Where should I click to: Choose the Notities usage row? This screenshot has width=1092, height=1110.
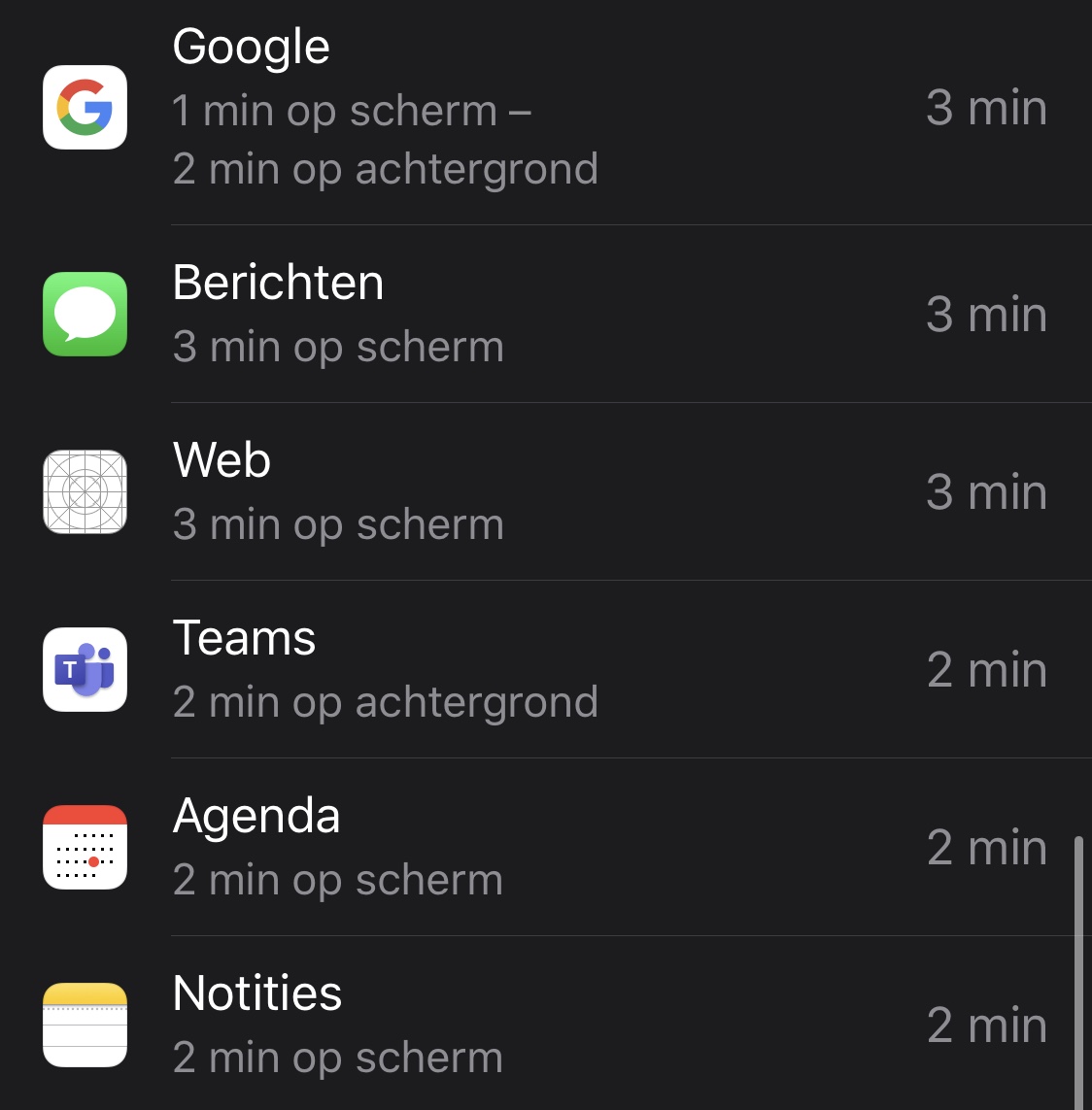[x=544, y=1026]
